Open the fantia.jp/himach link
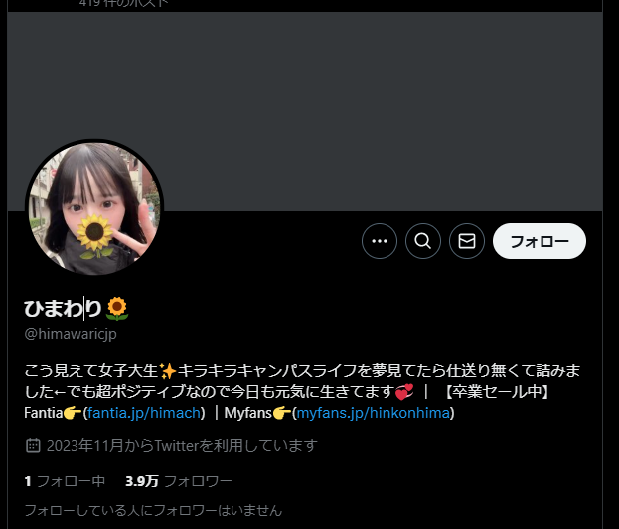This screenshot has width=619, height=529. (x=145, y=412)
